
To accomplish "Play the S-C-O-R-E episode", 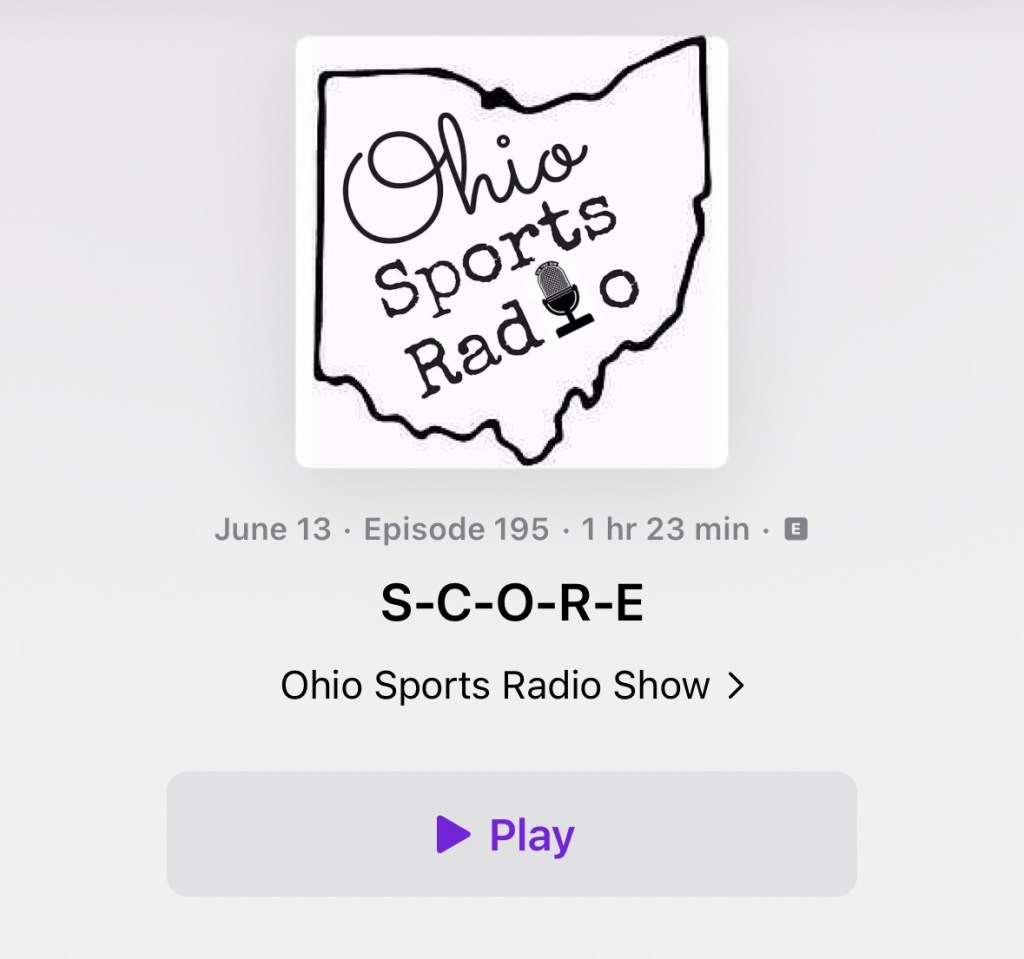I will (511, 833).
